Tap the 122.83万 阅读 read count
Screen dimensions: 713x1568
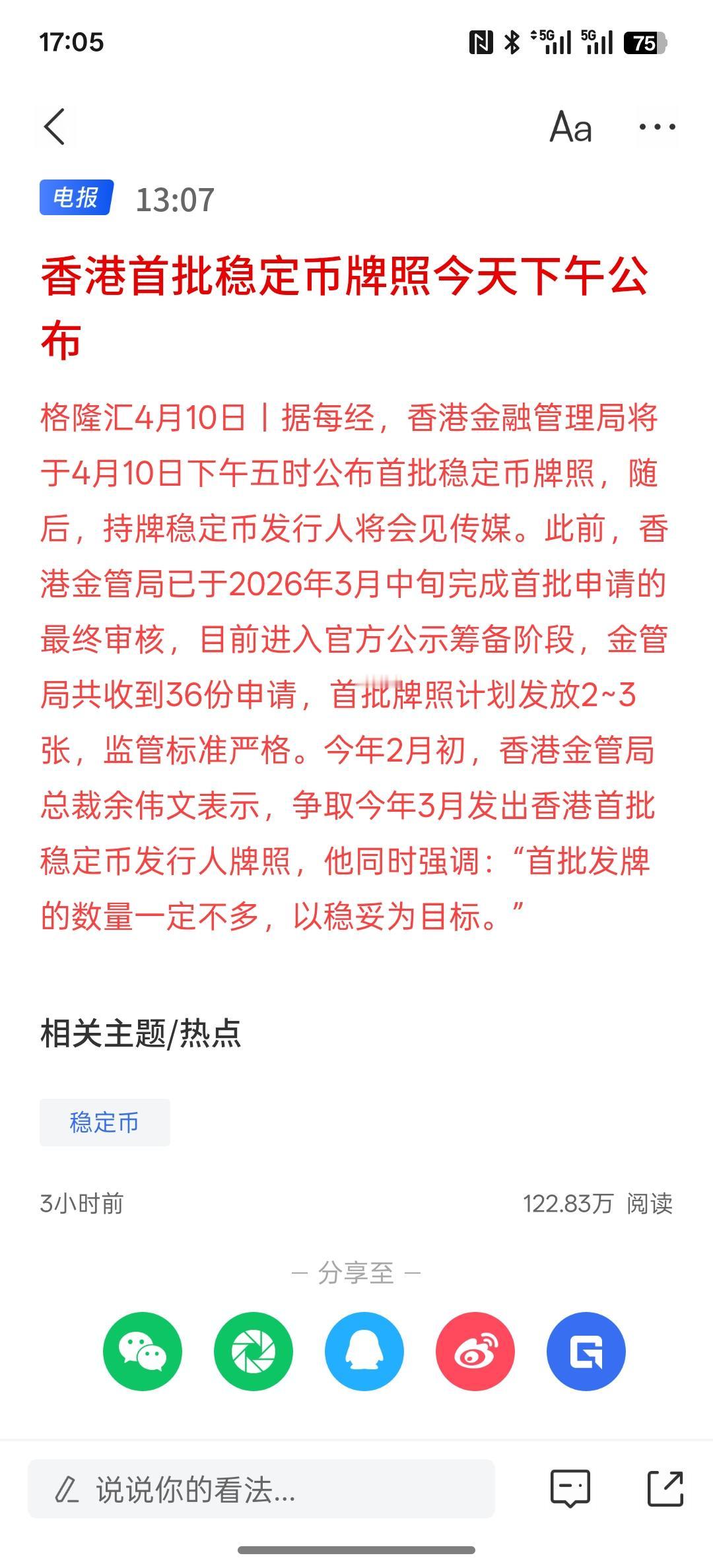click(x=599, y=1202)
